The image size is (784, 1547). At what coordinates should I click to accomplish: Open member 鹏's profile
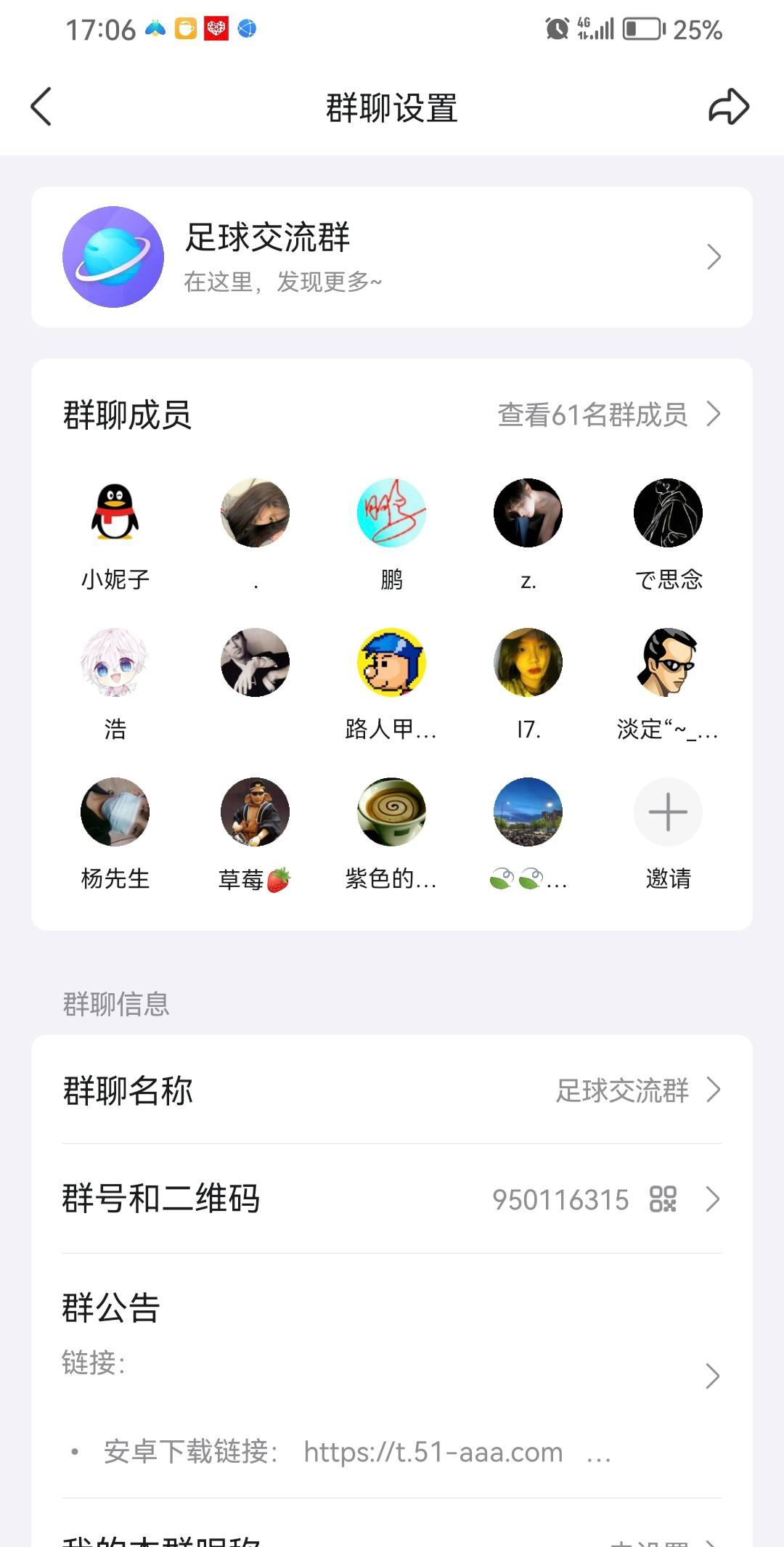click(391, 513)
